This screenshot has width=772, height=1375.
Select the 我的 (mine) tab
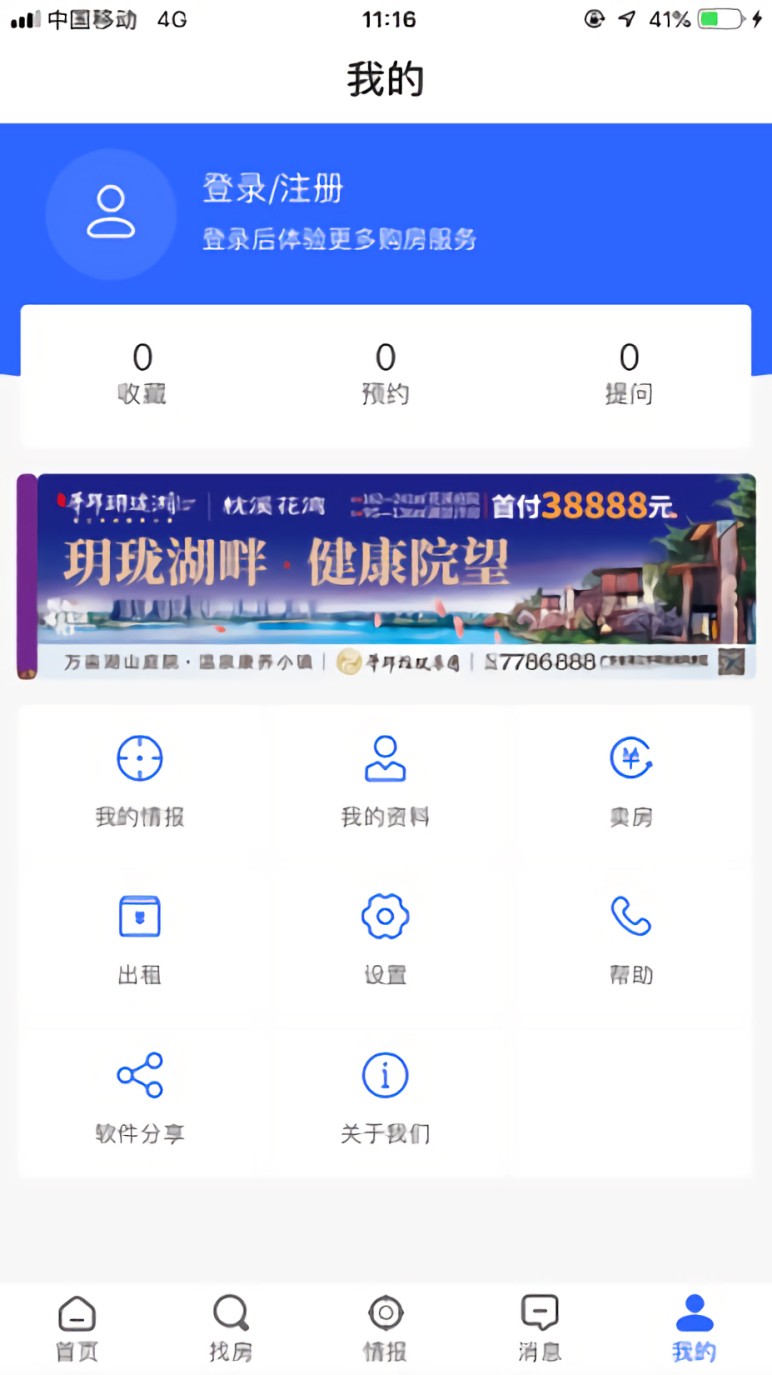tap(694, 1325)
